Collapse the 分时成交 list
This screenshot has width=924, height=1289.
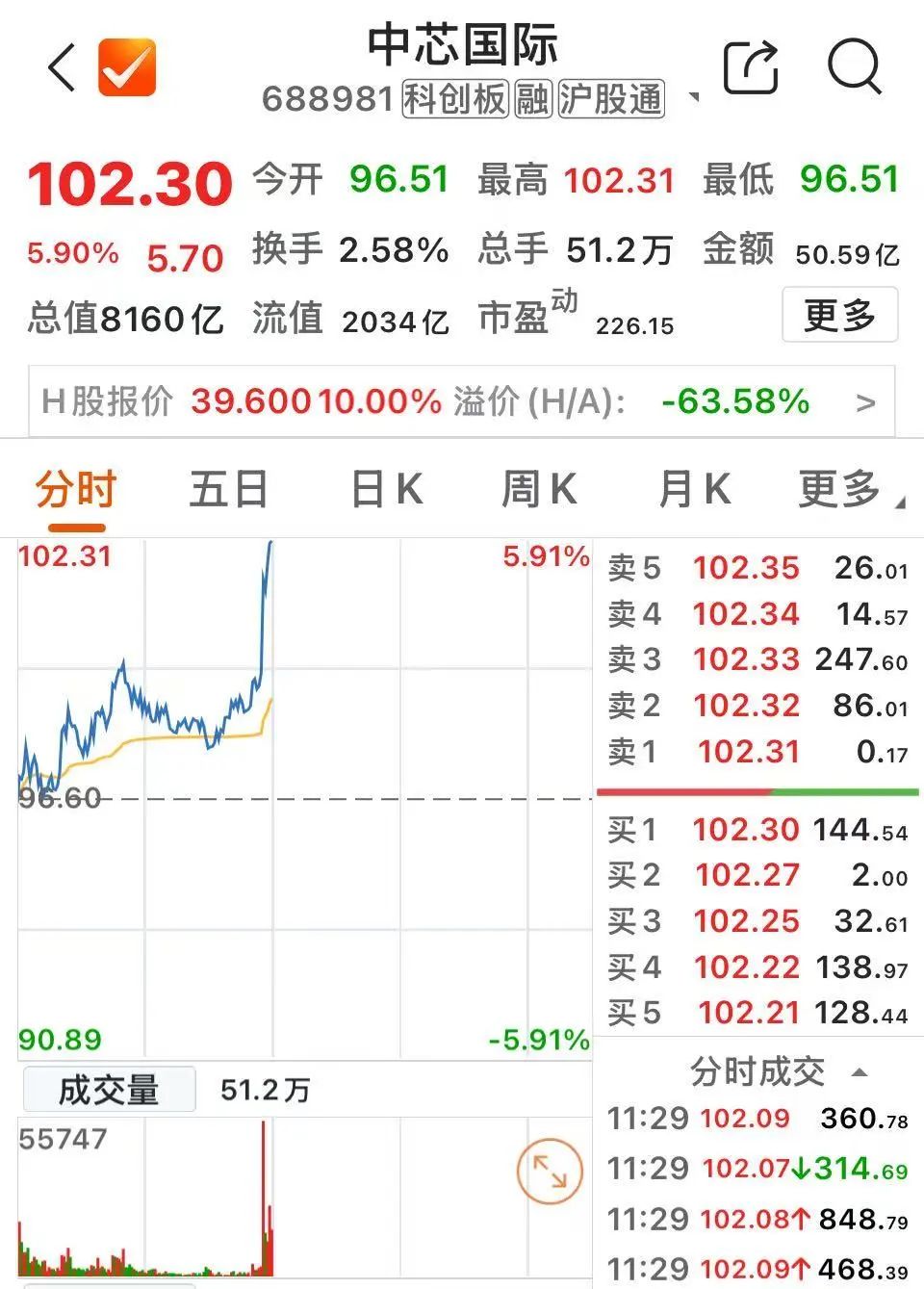(x=860, y=1072)
